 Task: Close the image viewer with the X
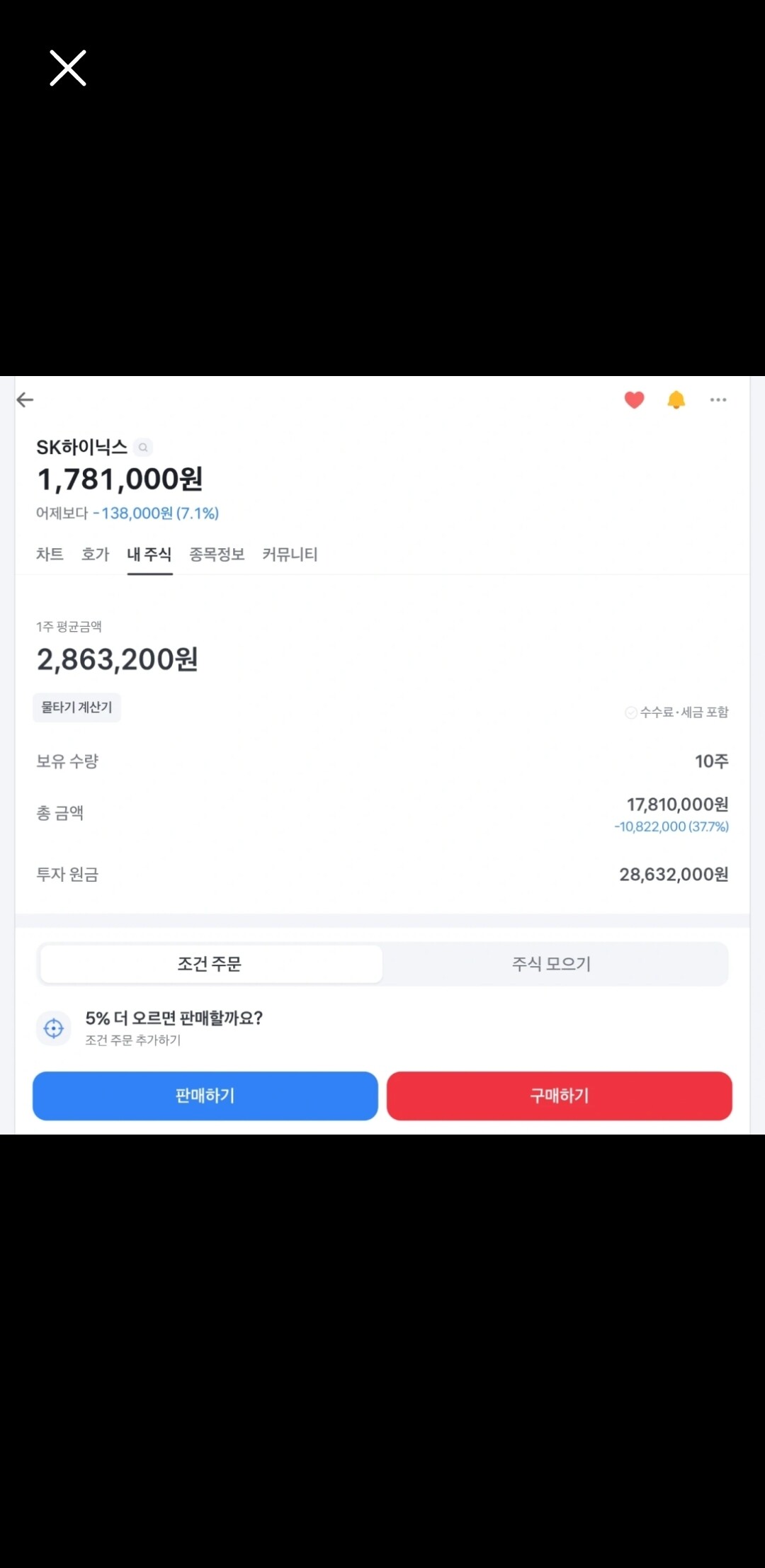[x=68, y=68]
